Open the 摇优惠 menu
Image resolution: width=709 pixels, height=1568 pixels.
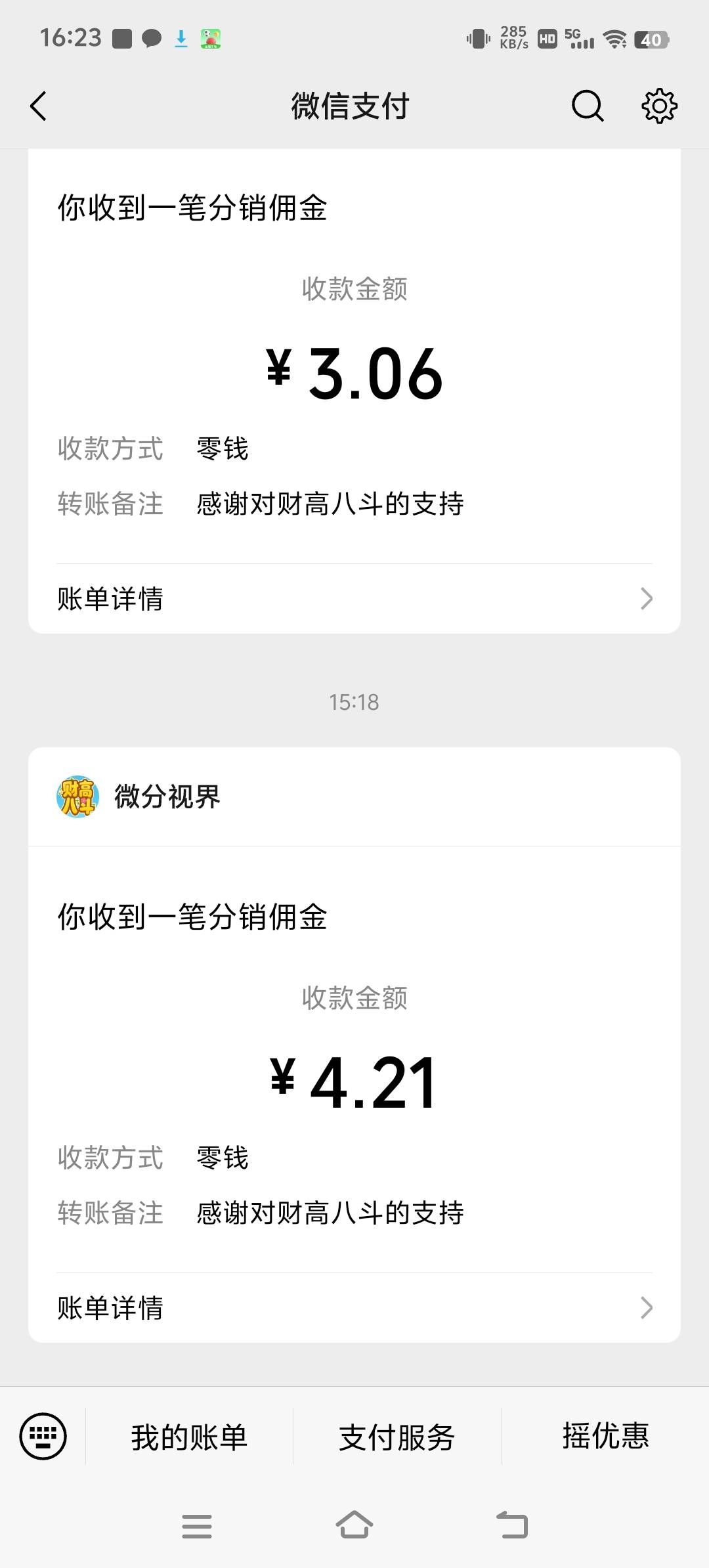[x=605, y=1436]
